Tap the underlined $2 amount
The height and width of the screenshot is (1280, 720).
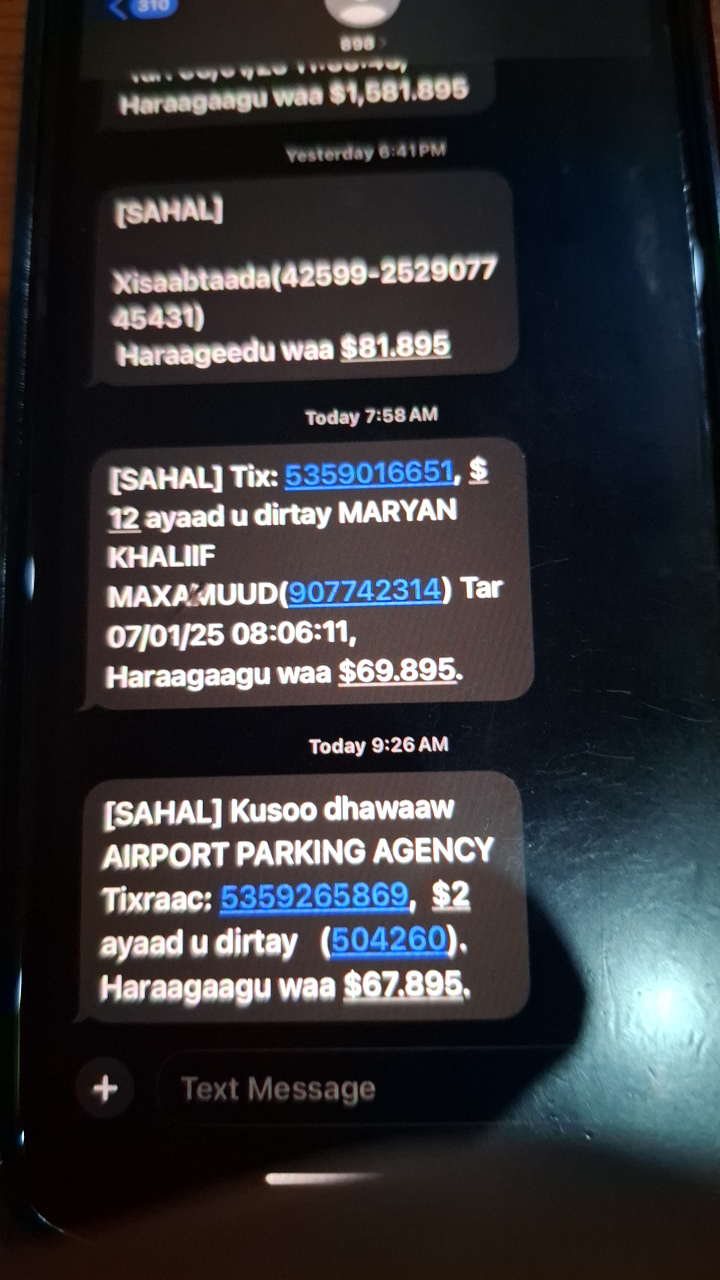click(x=451, y=895)
